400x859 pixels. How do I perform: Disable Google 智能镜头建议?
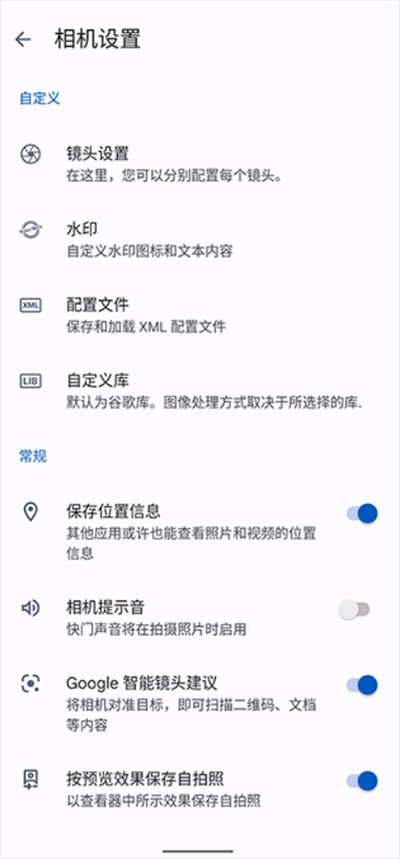(362, 685)
